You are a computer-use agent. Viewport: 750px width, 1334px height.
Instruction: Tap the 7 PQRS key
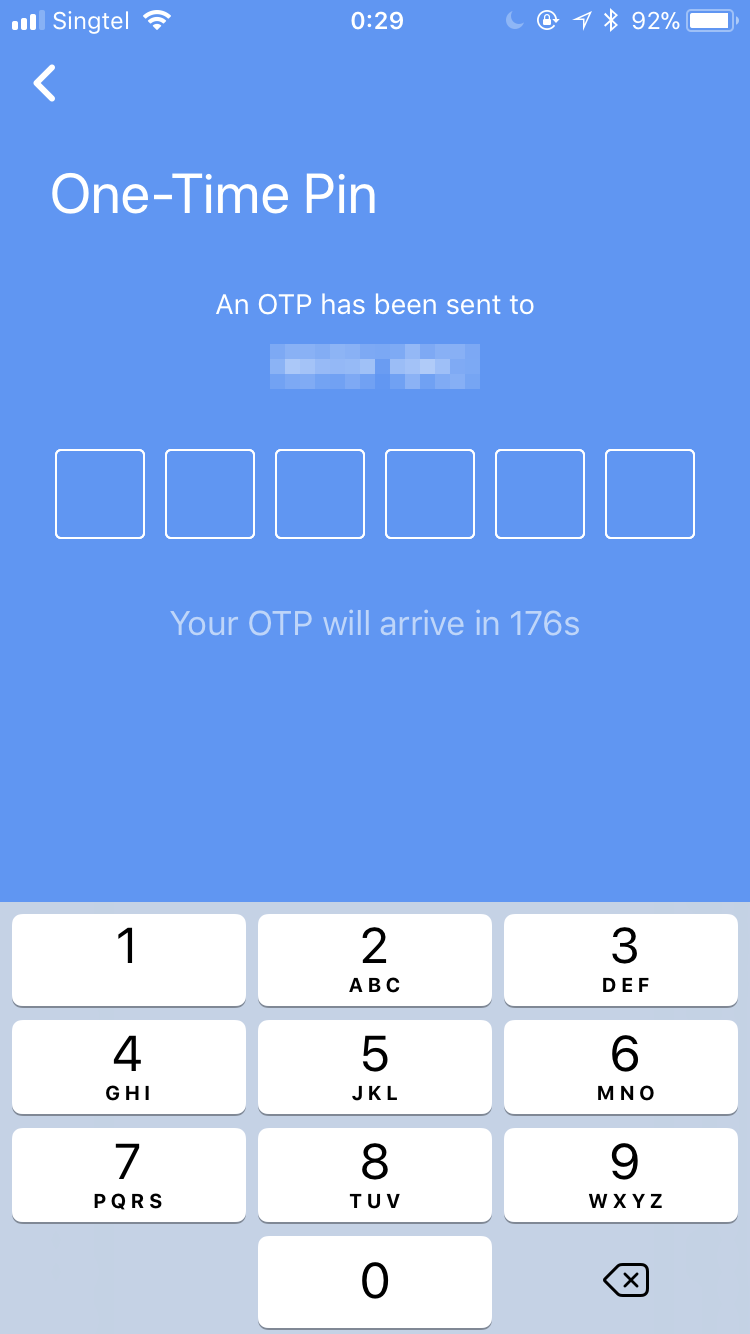129,1175
